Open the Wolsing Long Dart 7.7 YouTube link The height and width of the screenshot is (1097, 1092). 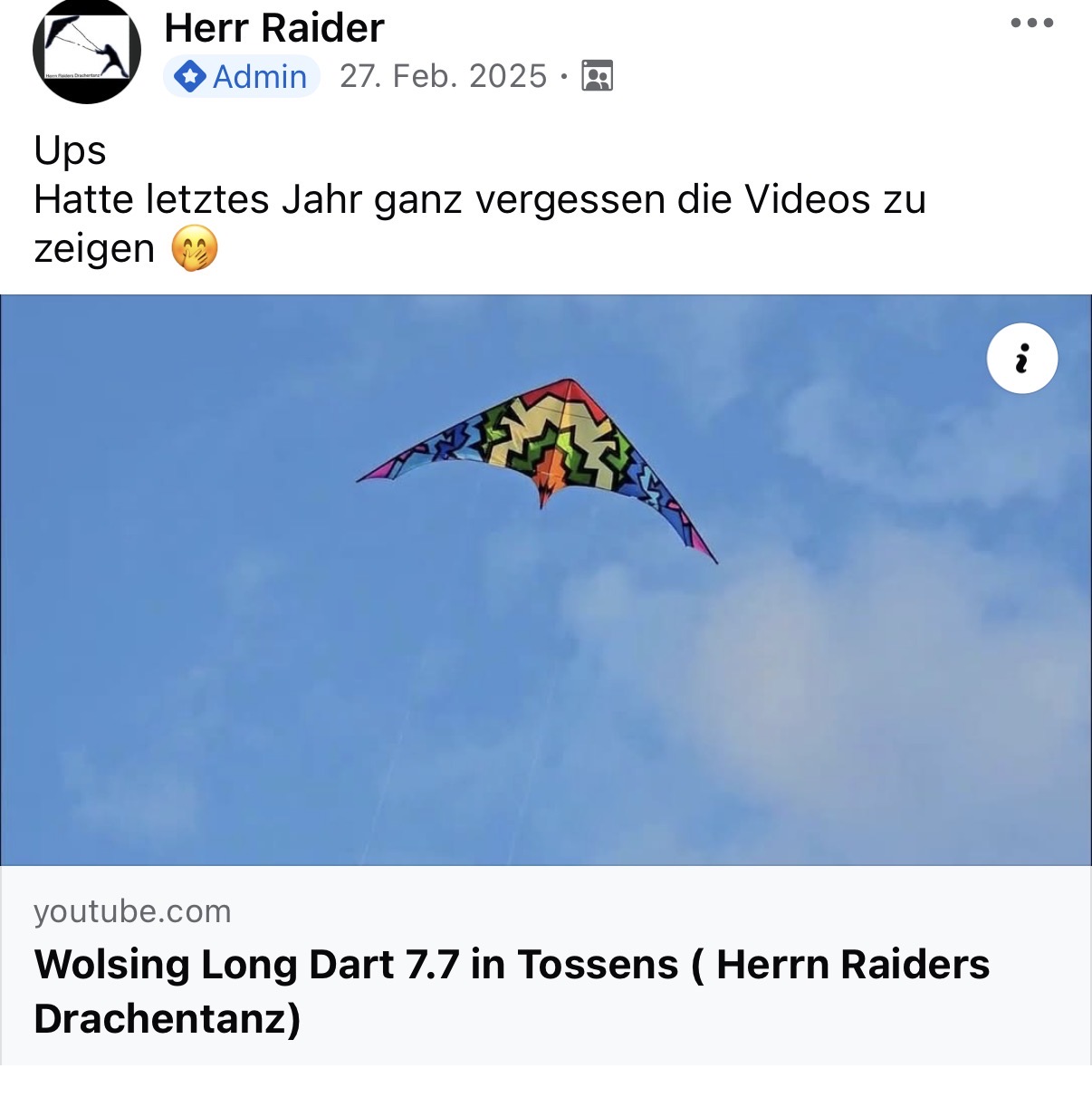tap(512, 990)
